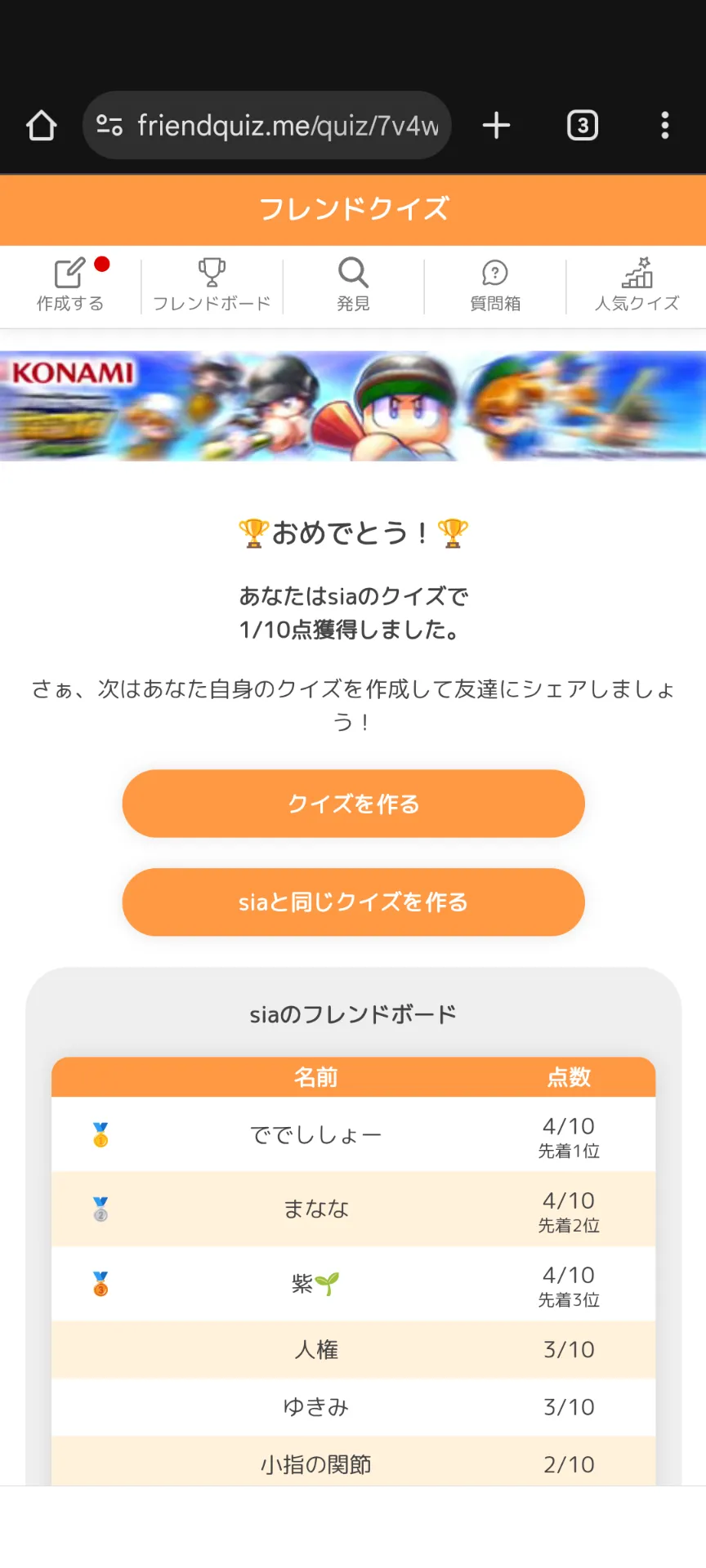Tap the siaと同じクイズを作る button
This screenshot has height=1568, width=706.
click(x=353, y=902)
